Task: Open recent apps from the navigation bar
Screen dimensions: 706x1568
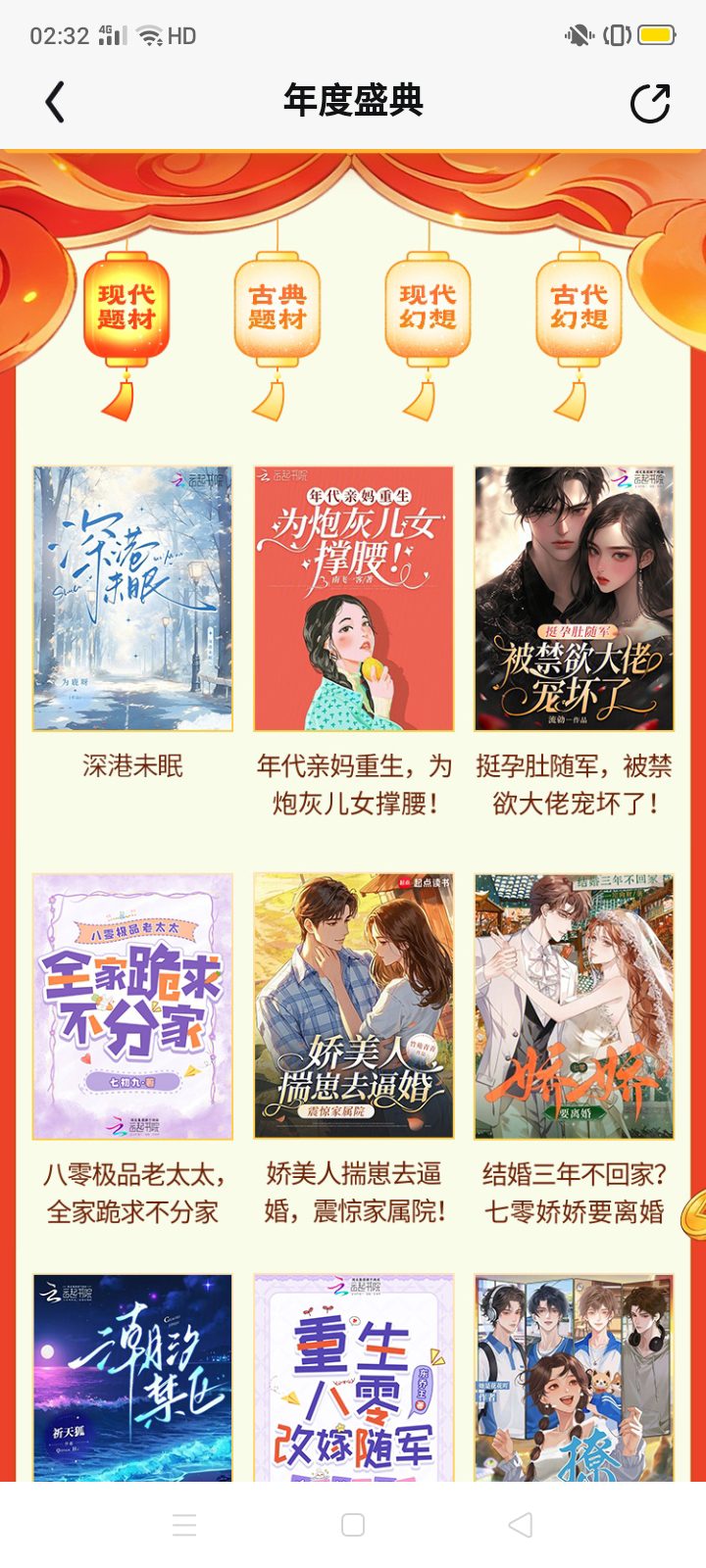Action: (184, 1525)
